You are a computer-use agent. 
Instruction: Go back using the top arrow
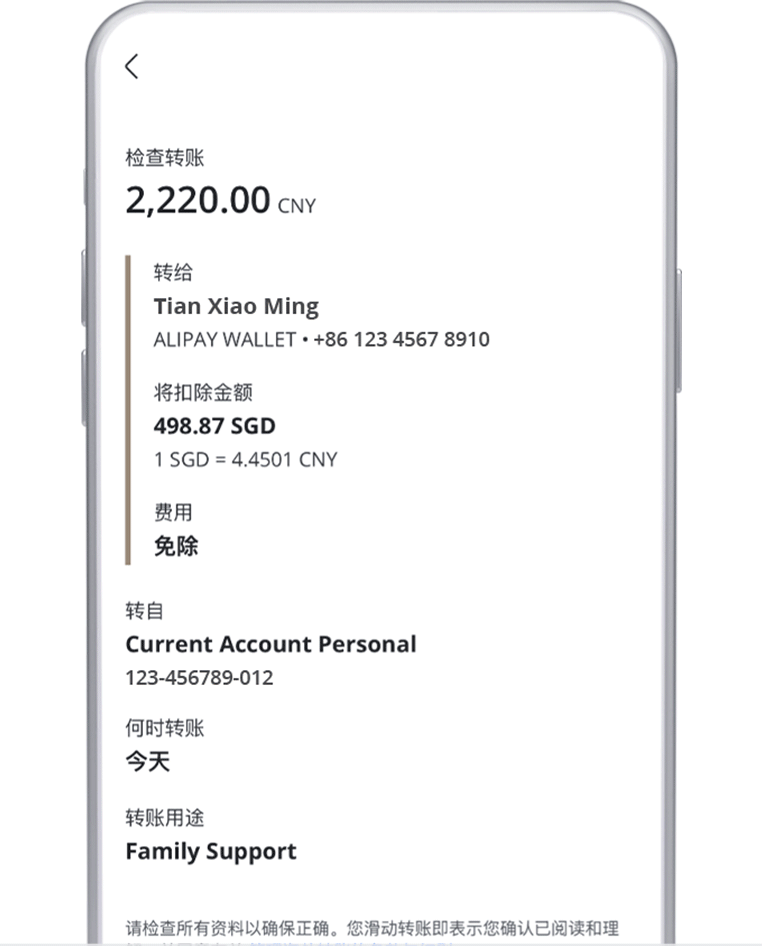(x=131, y=66)
